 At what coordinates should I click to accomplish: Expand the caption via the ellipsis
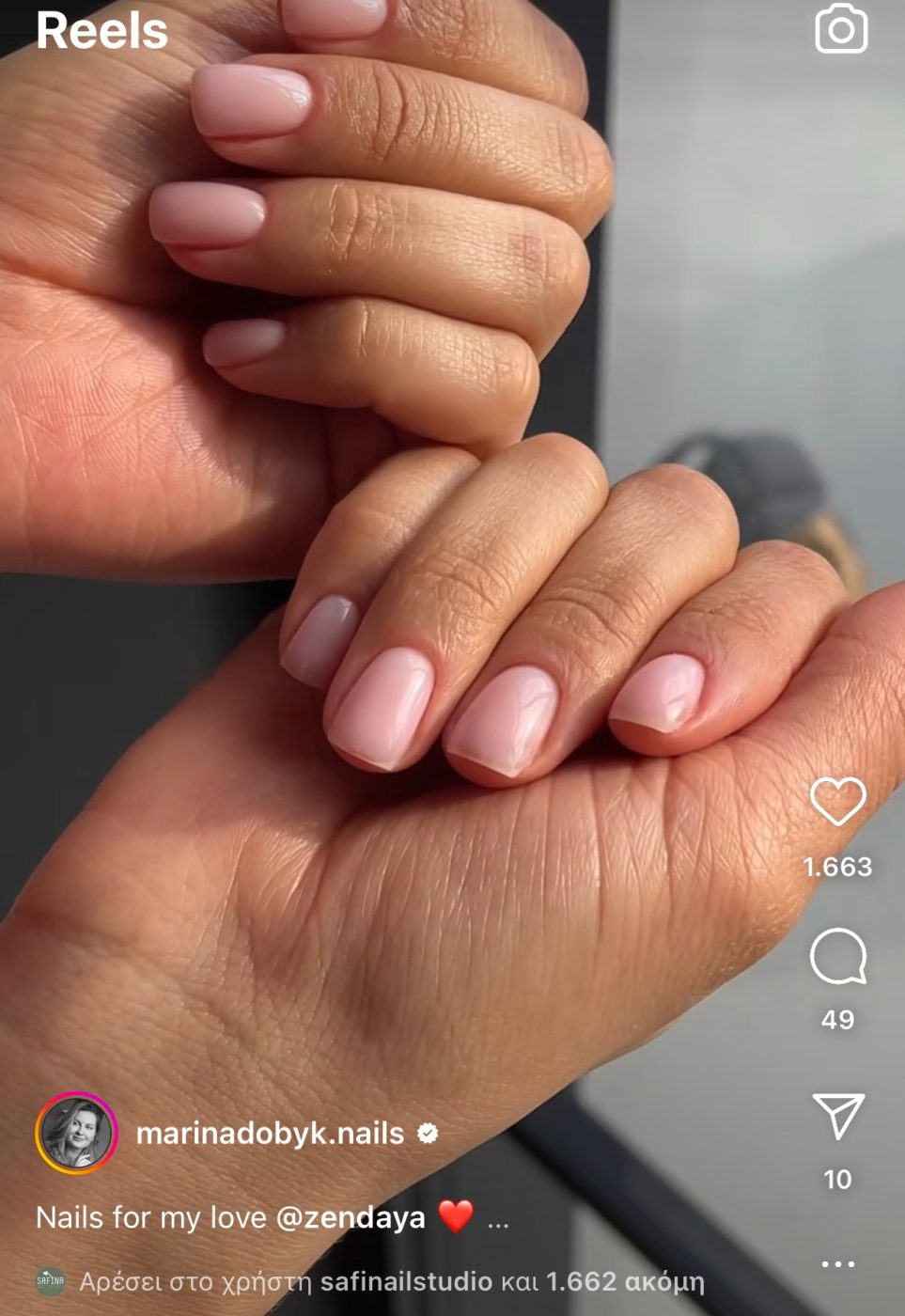click(498, 1221)
